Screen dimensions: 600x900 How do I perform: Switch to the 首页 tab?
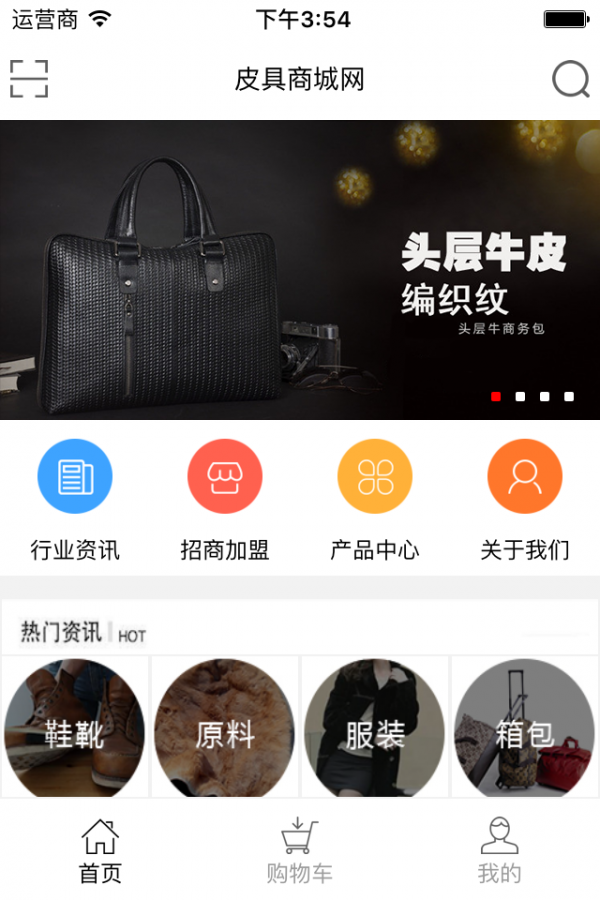tap(100, 851)
